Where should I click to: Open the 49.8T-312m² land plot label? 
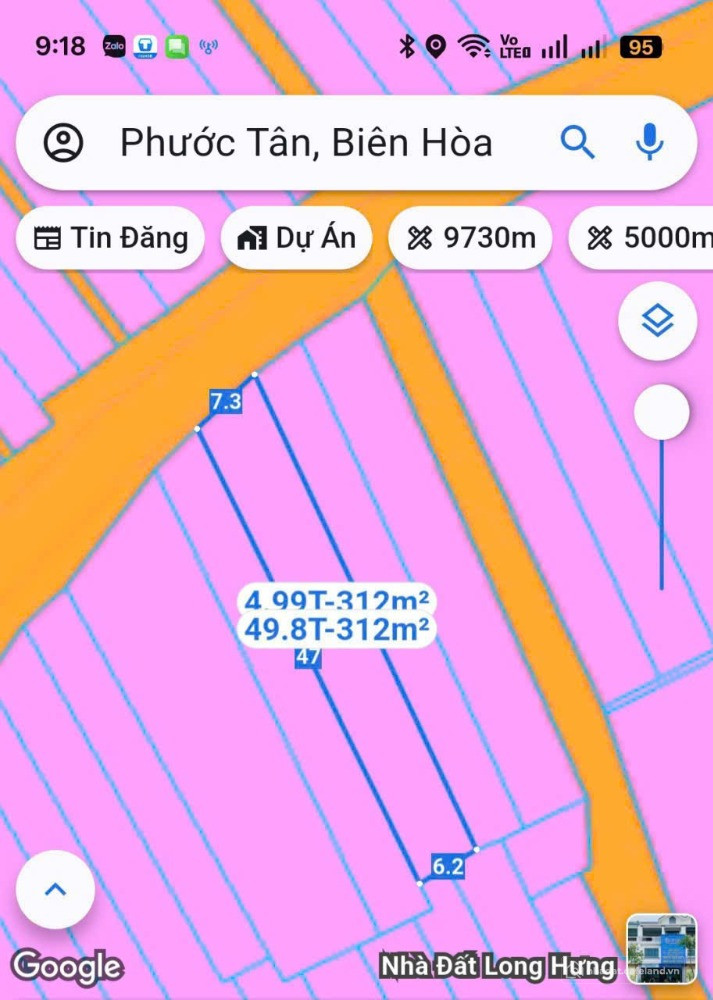(337, 629)
